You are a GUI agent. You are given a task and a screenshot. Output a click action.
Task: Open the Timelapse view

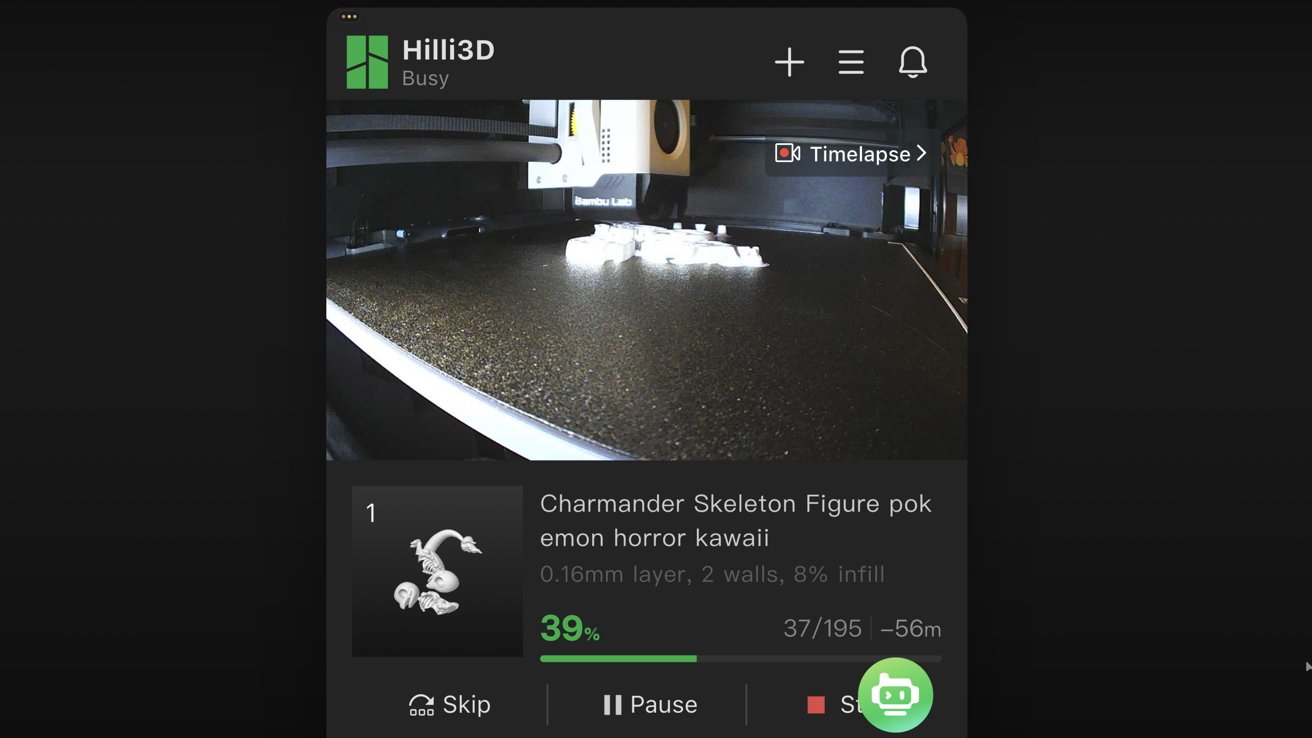pos(851,154)
